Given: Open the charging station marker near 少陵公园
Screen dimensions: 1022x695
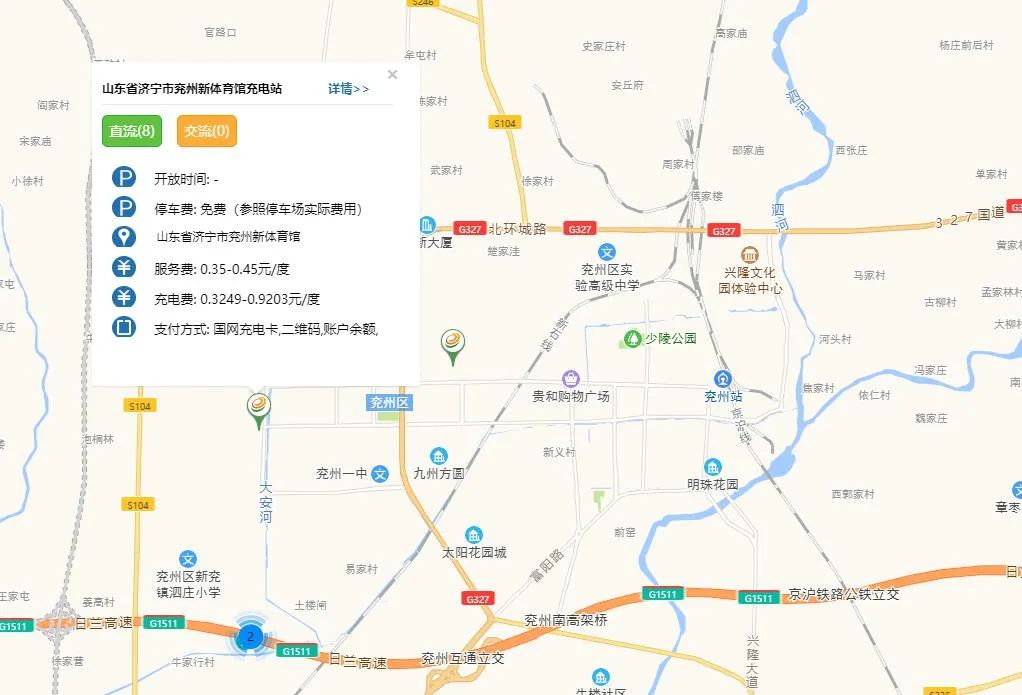Looking at the screenshot, I should (453, 344).
